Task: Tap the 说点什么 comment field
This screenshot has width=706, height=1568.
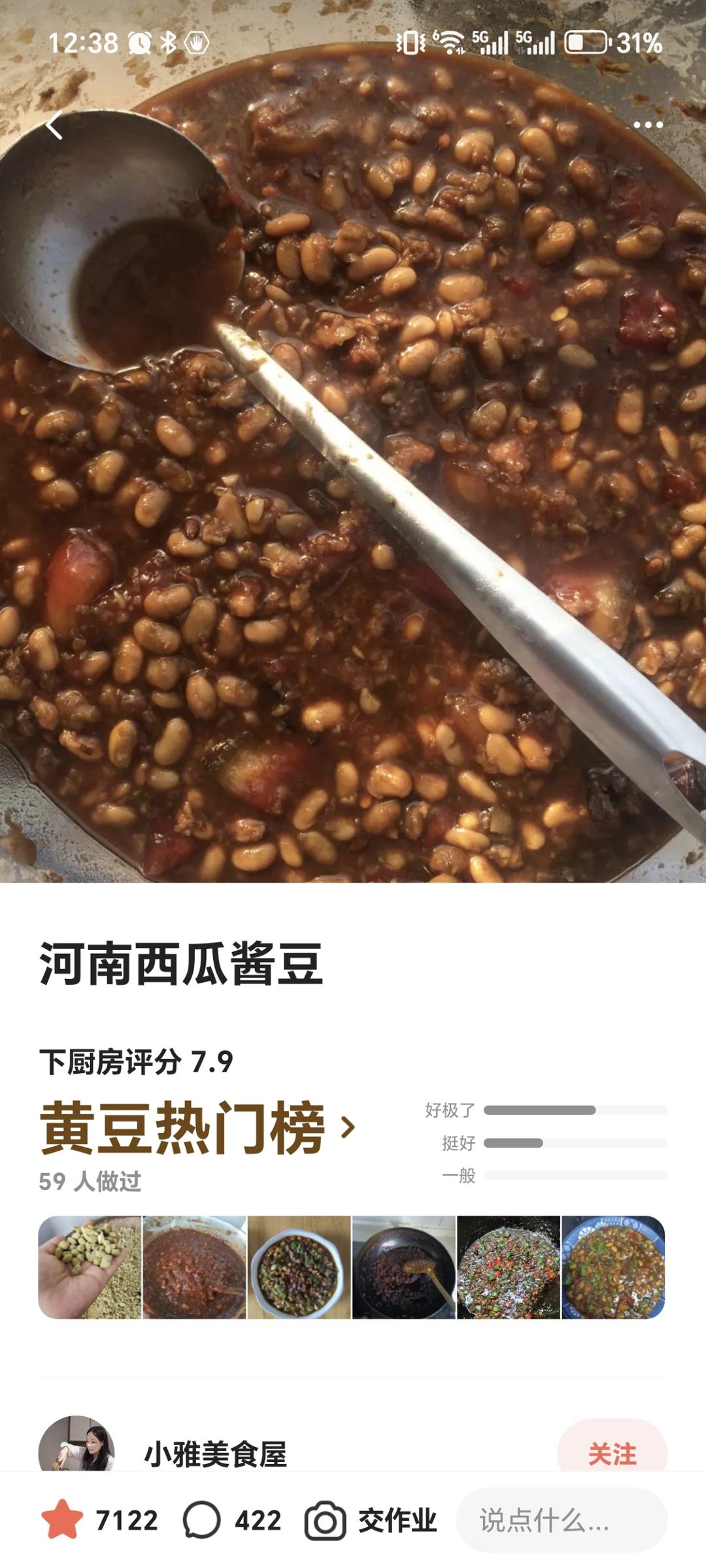Action: point(561,1520)
